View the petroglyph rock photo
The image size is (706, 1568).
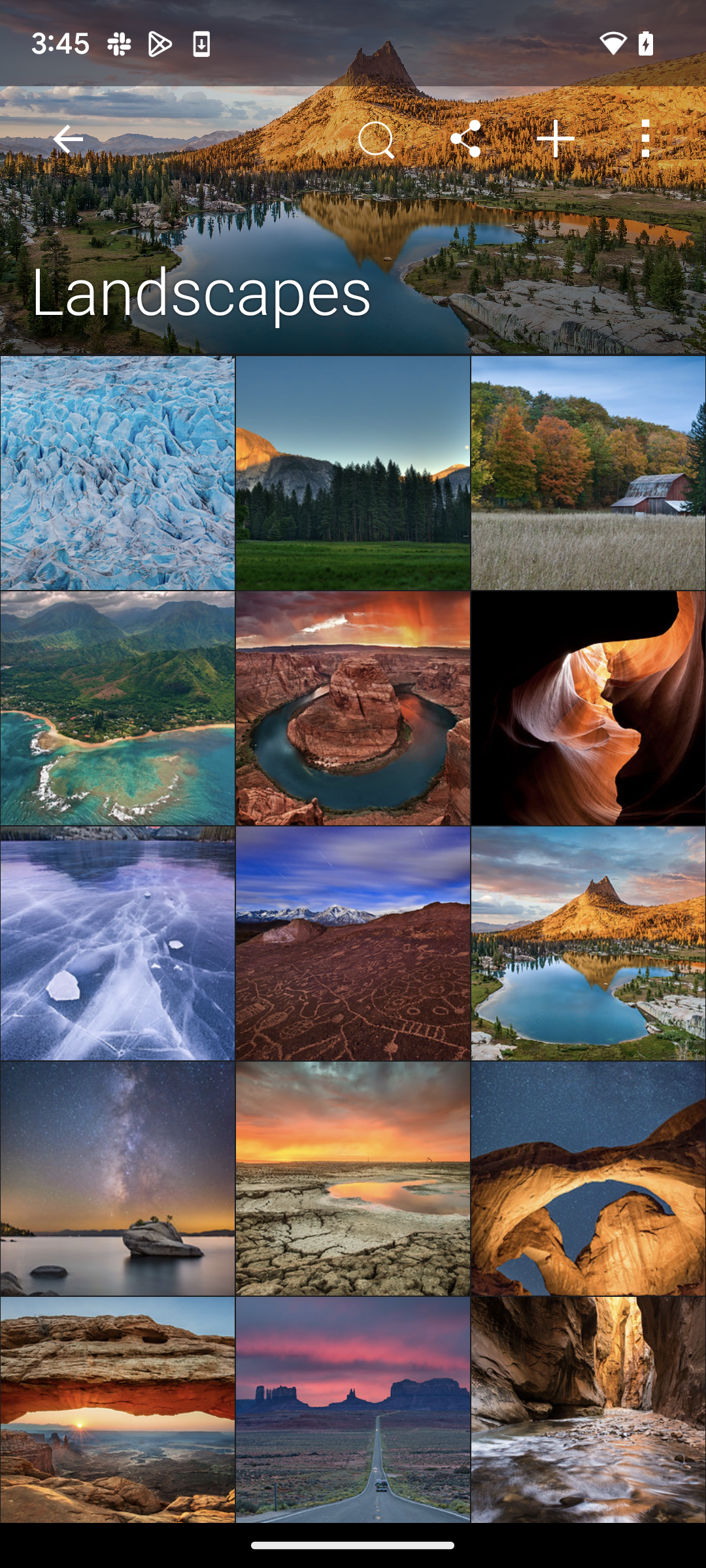point(353,943)
